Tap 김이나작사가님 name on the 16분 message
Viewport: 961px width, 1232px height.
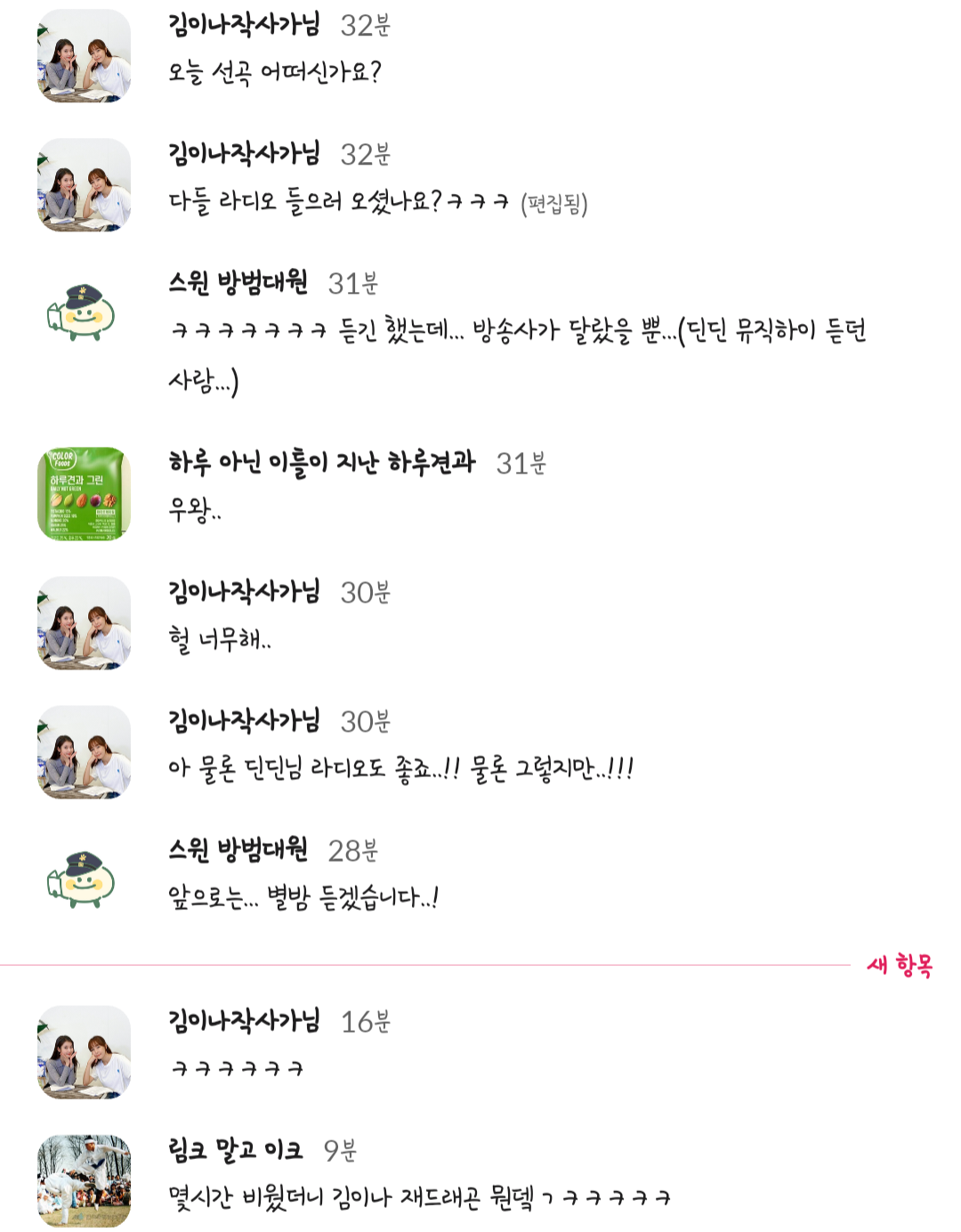pos(244,1020)
